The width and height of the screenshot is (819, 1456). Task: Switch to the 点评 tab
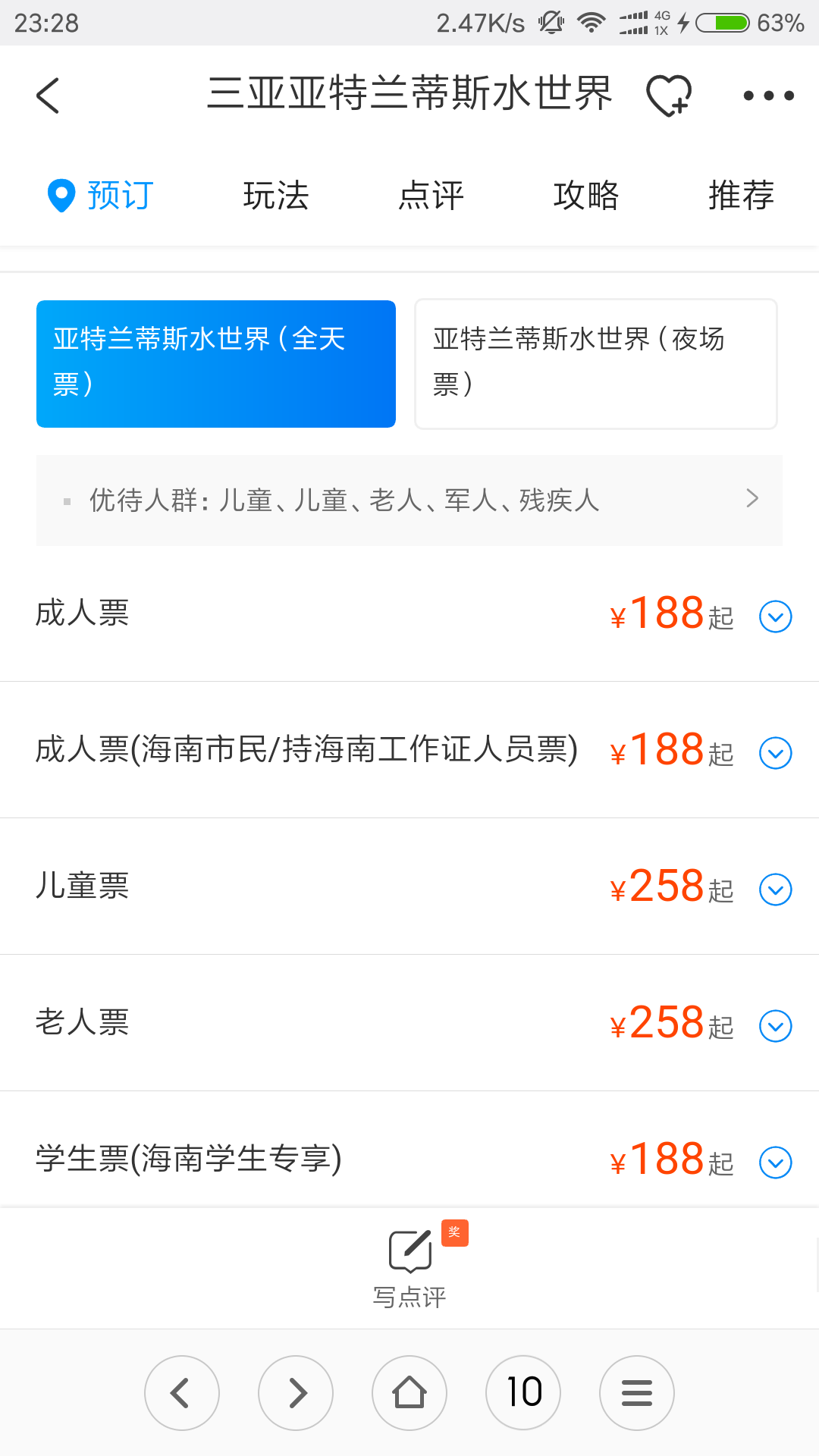pos(431,195)
